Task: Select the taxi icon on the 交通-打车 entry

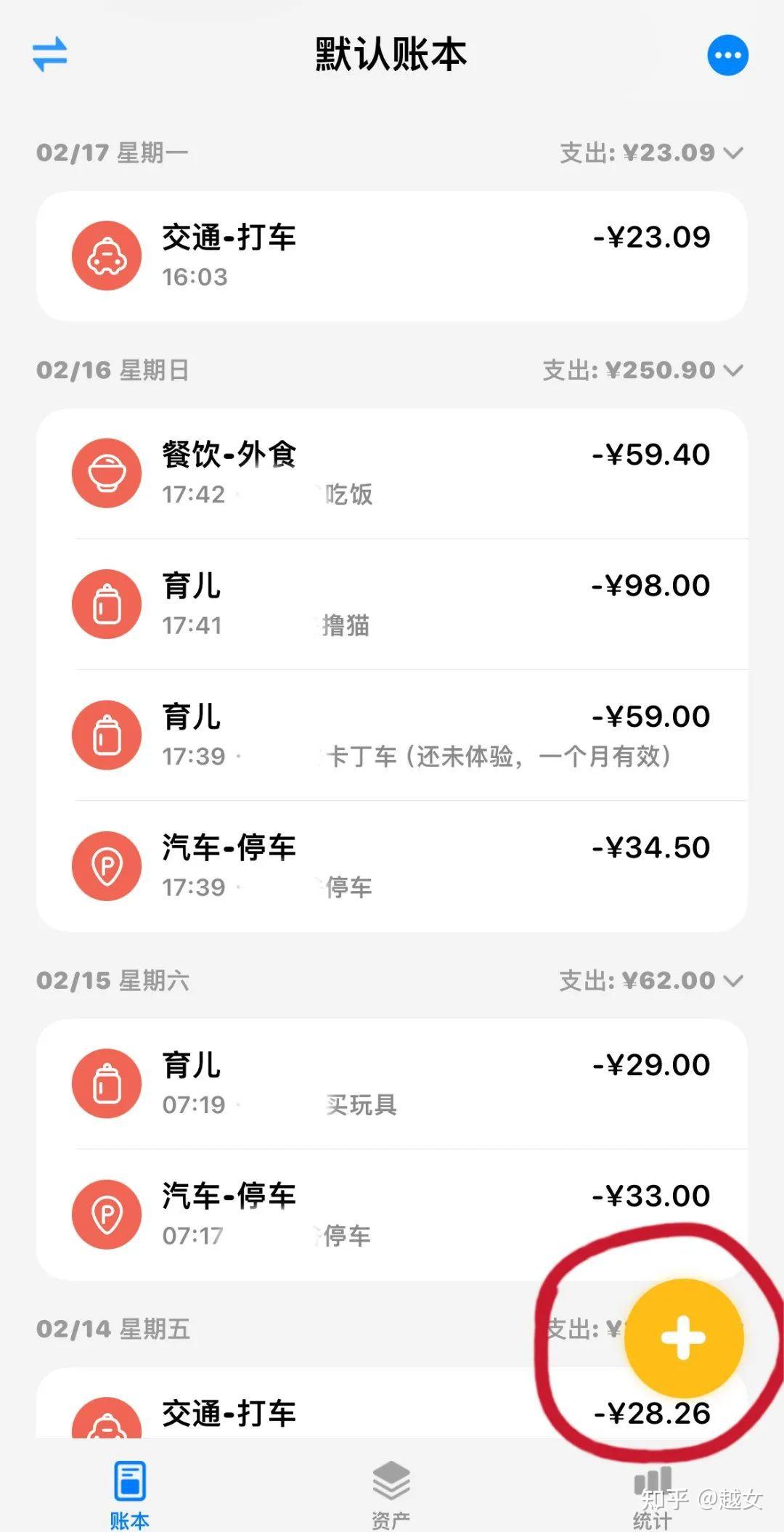Action: point(107,256)
